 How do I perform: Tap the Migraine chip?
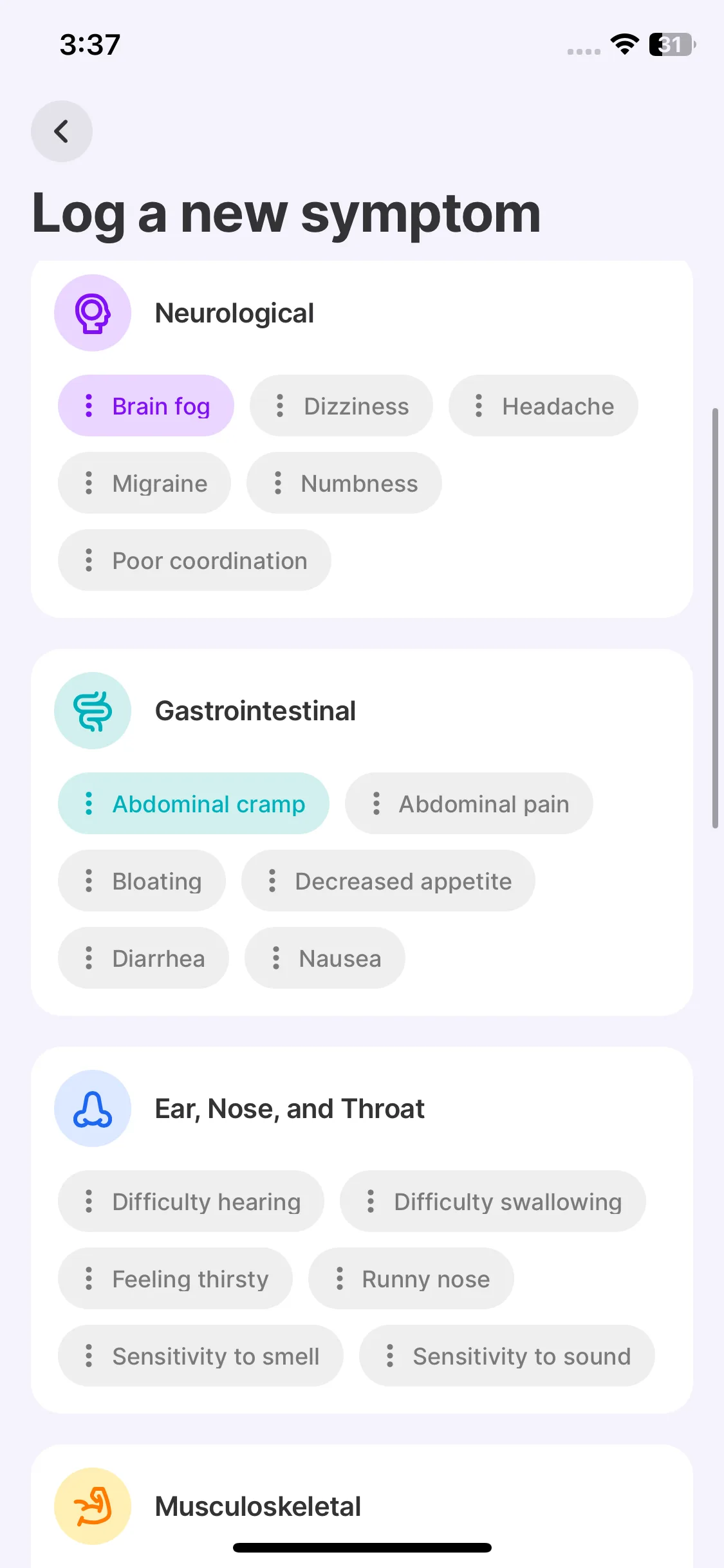[145, 483]
